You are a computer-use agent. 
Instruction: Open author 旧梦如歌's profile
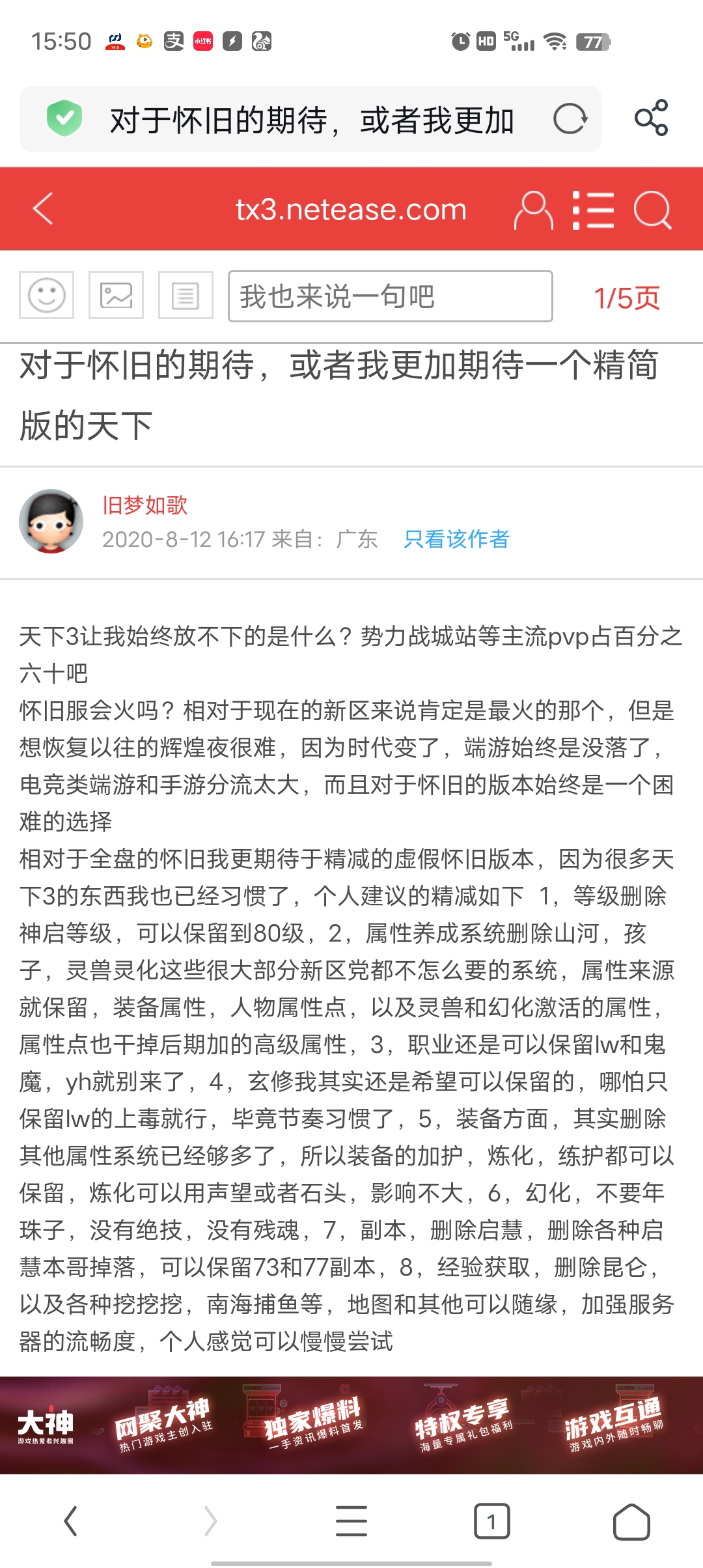(145, 505)
